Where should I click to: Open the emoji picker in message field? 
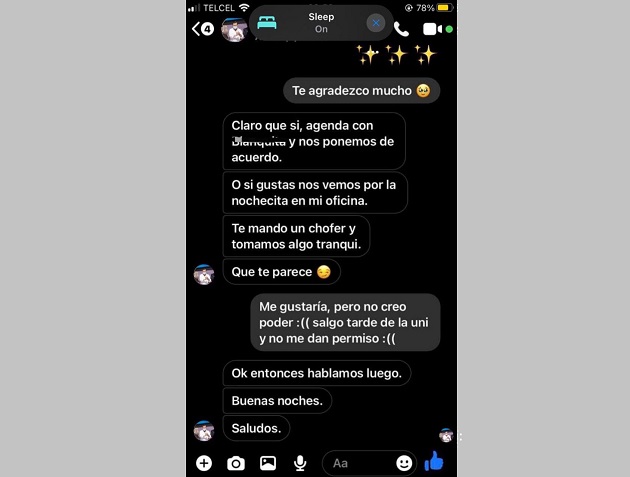pos(404,463)
